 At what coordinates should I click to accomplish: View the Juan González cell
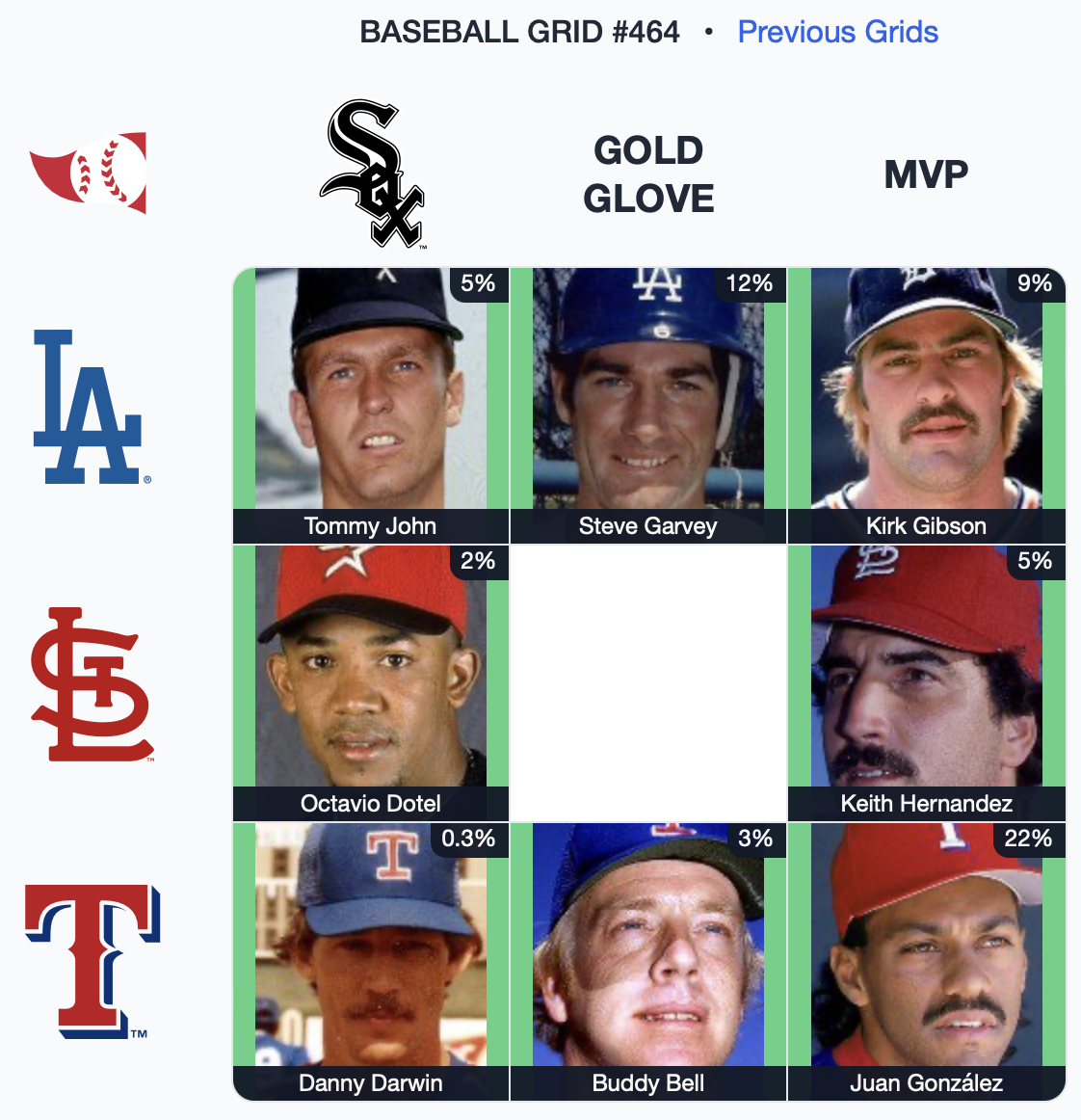[x=926, y=960]
